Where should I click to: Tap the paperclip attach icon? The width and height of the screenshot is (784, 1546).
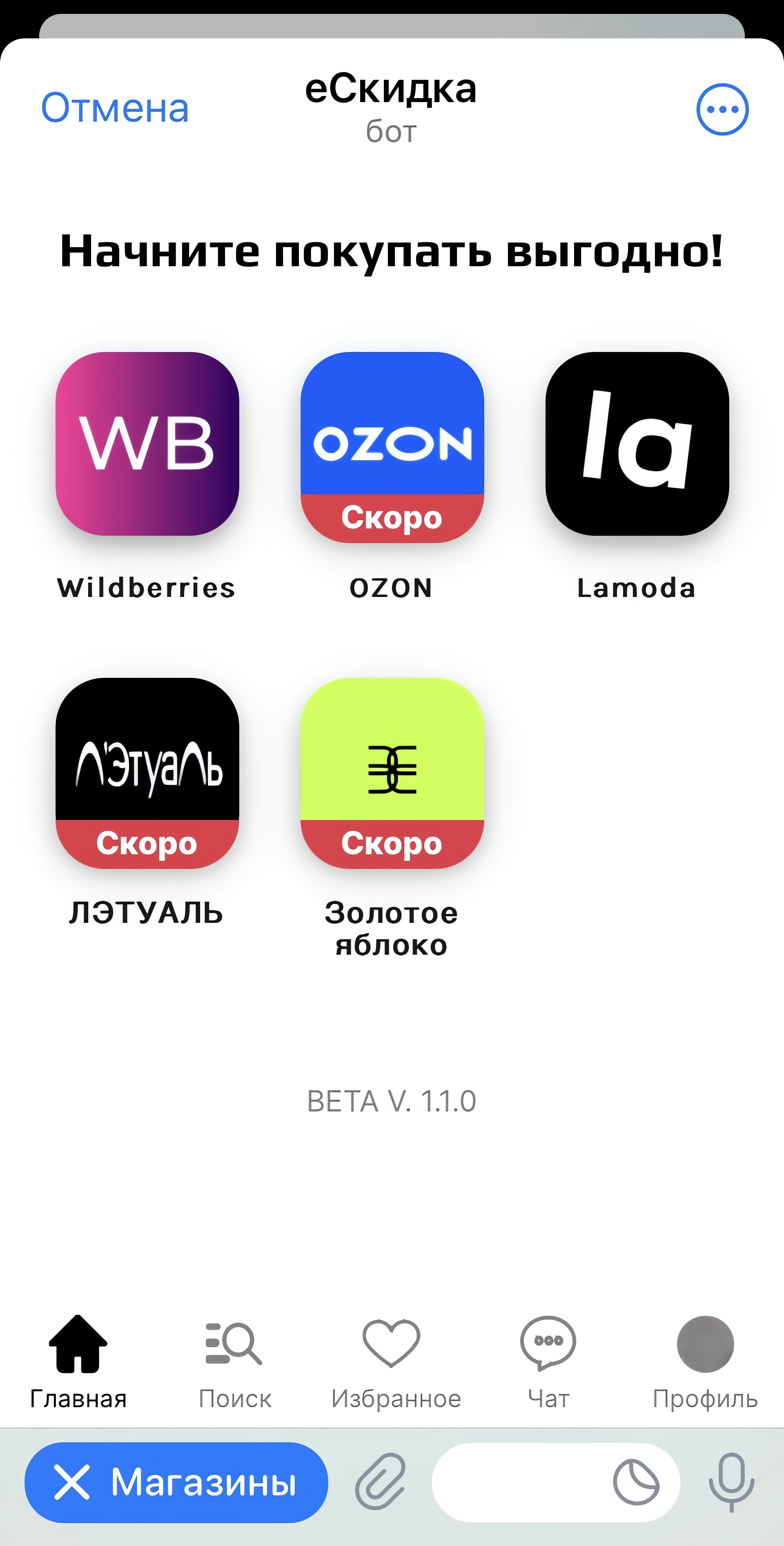381,1482
